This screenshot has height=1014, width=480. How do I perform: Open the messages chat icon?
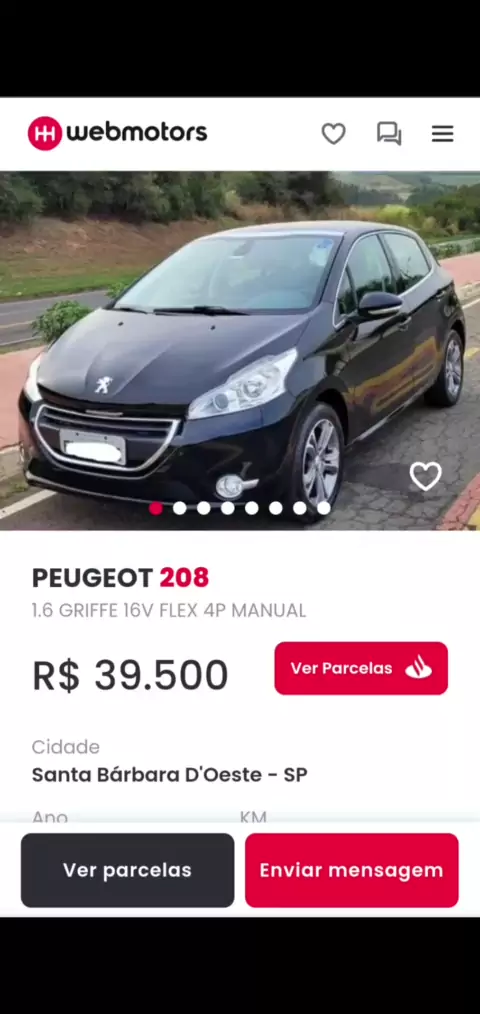click(x=389, y=134)
